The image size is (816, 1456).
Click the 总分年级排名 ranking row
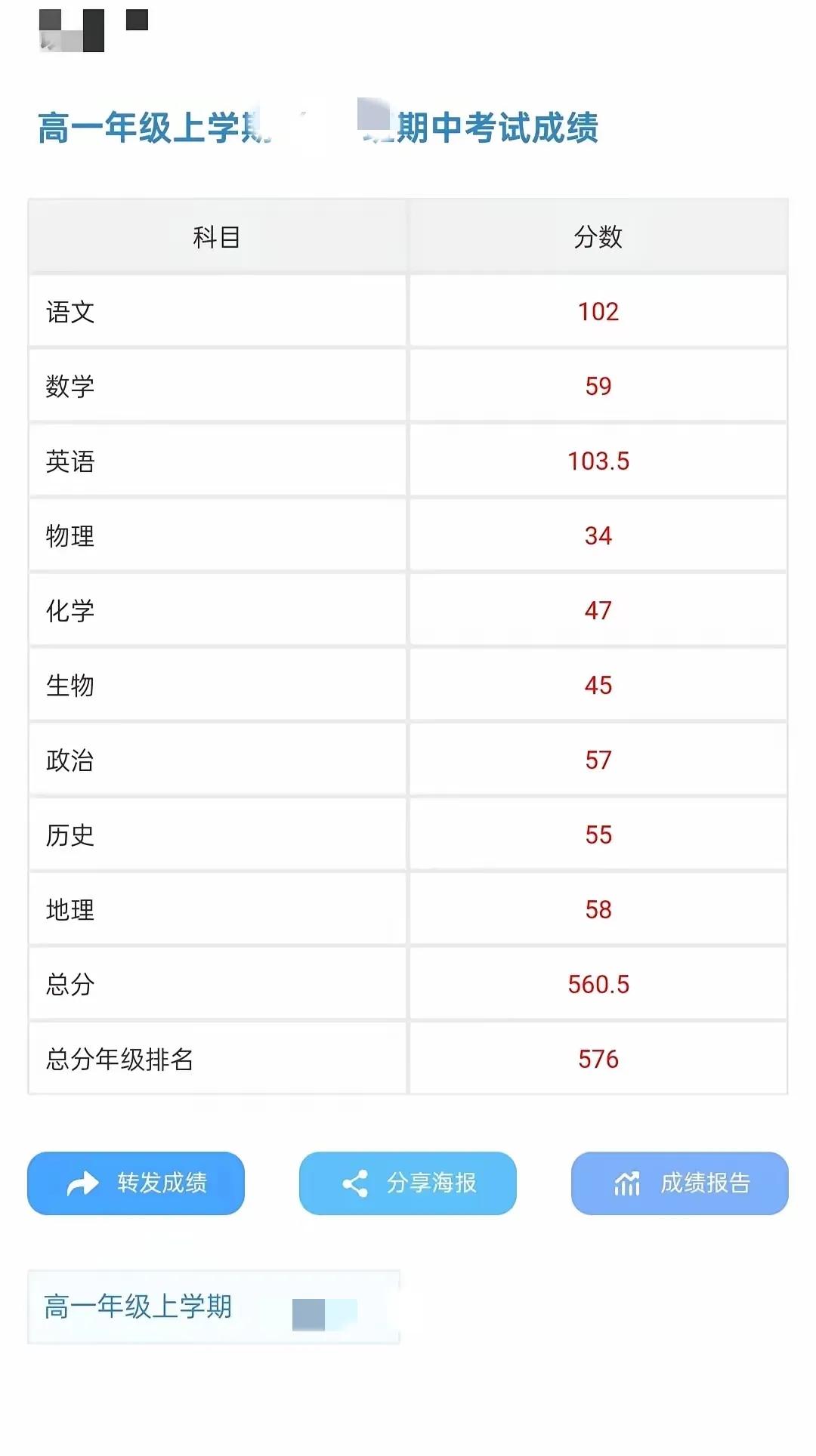click(218, 1059)
